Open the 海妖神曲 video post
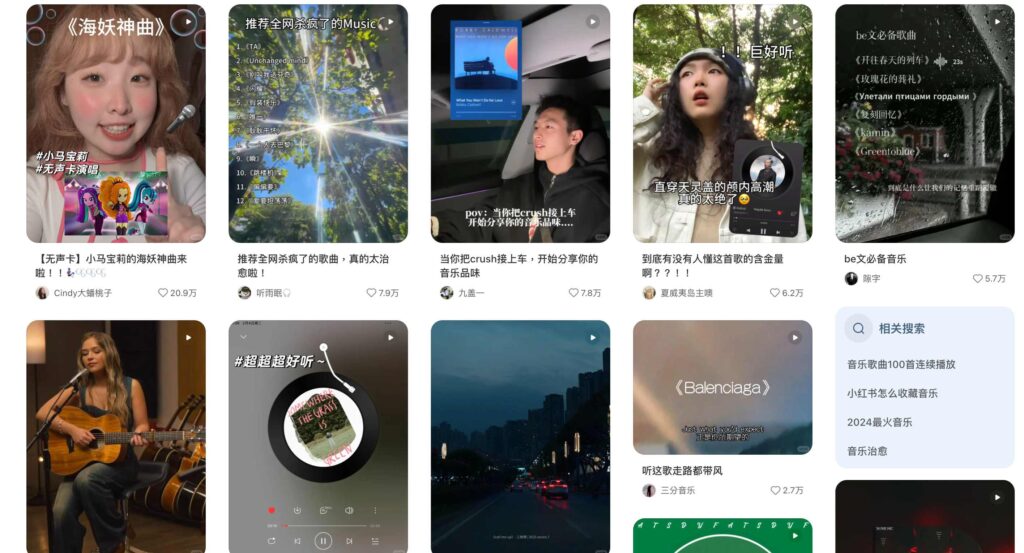 116,123
